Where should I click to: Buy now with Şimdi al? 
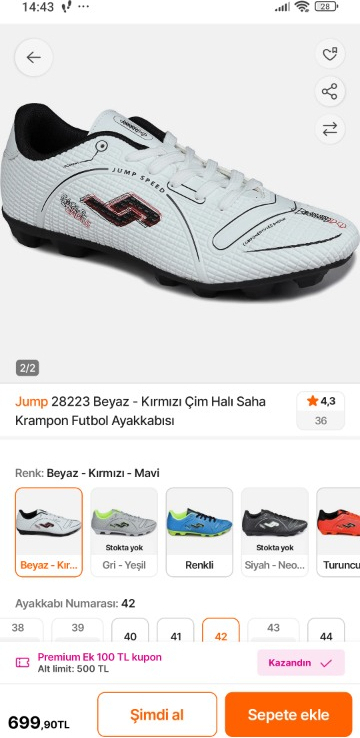157,714
